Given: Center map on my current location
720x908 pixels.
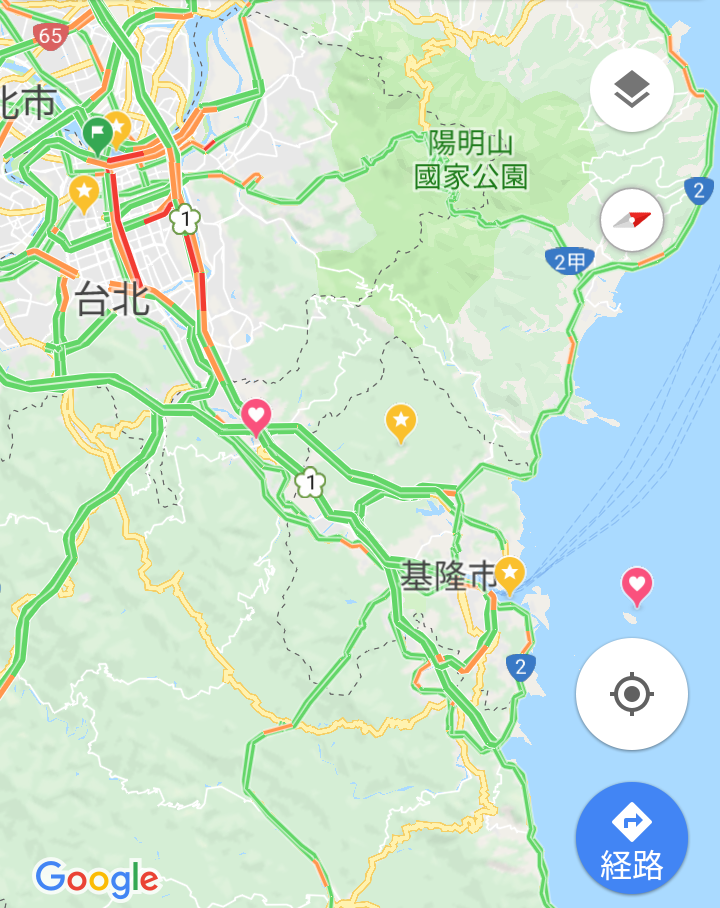Looking at the screenshot, I should pyautogui.click(x=631, y=694).
